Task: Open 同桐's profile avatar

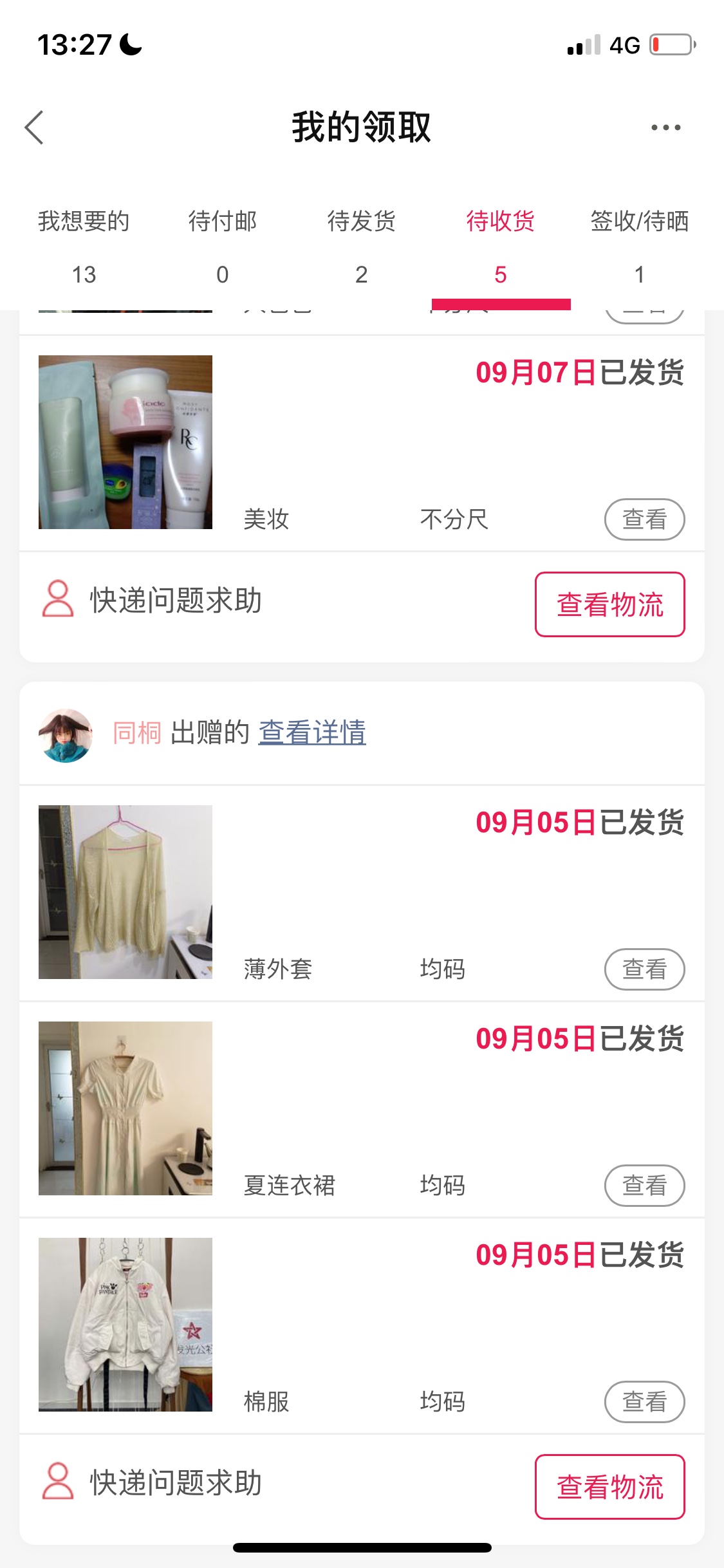Action: (66, 736)
